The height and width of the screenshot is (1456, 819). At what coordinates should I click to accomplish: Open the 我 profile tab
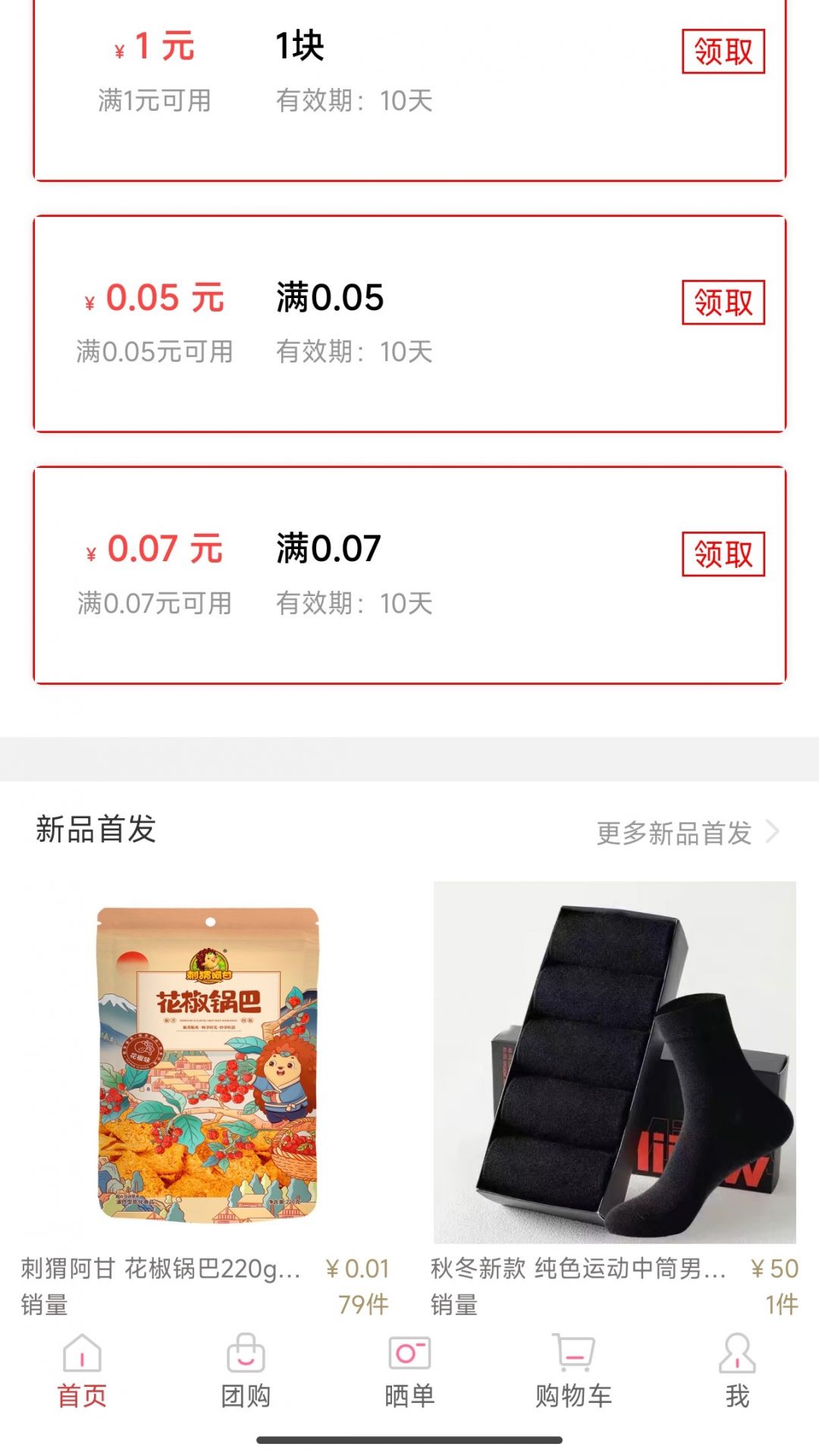[737, 1373]
